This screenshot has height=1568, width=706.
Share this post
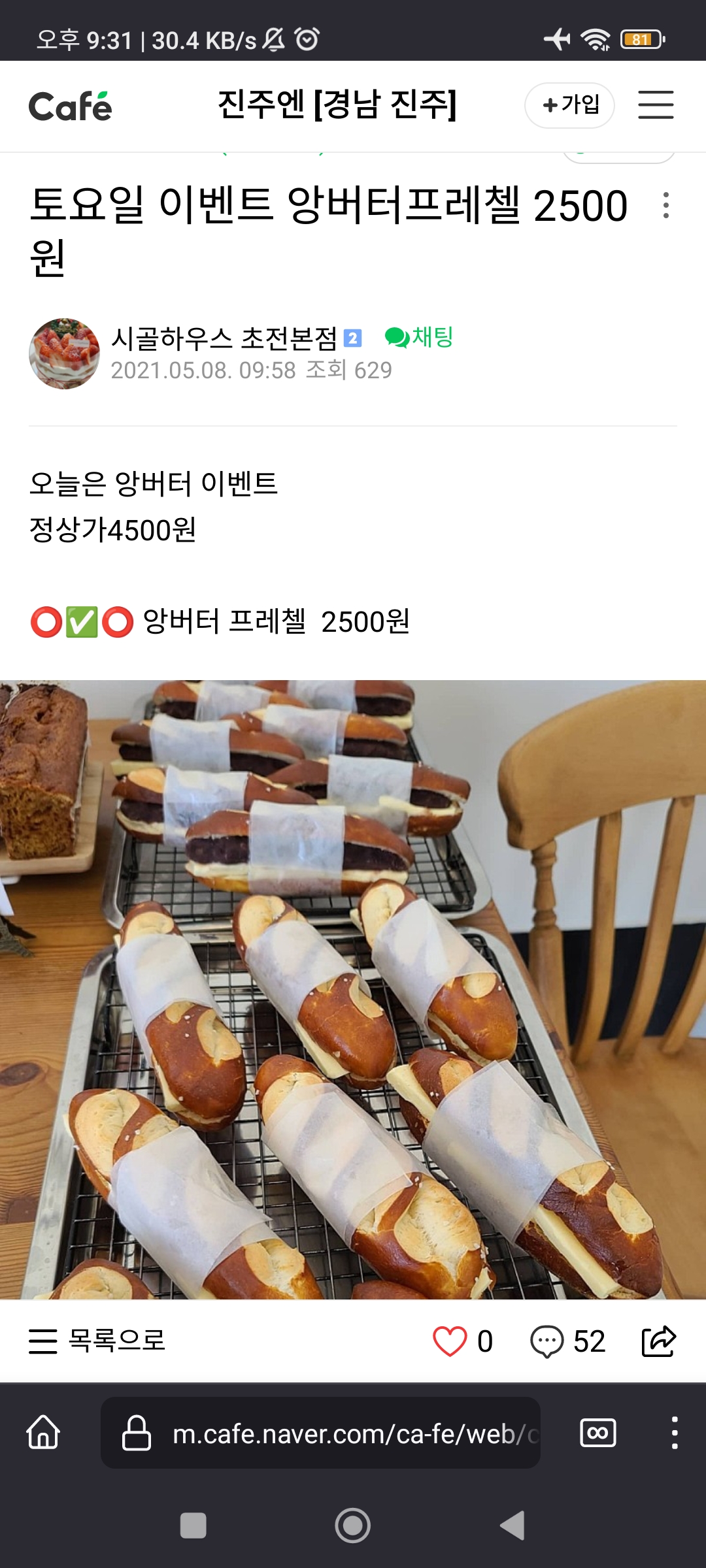[x=658, y=1341]
